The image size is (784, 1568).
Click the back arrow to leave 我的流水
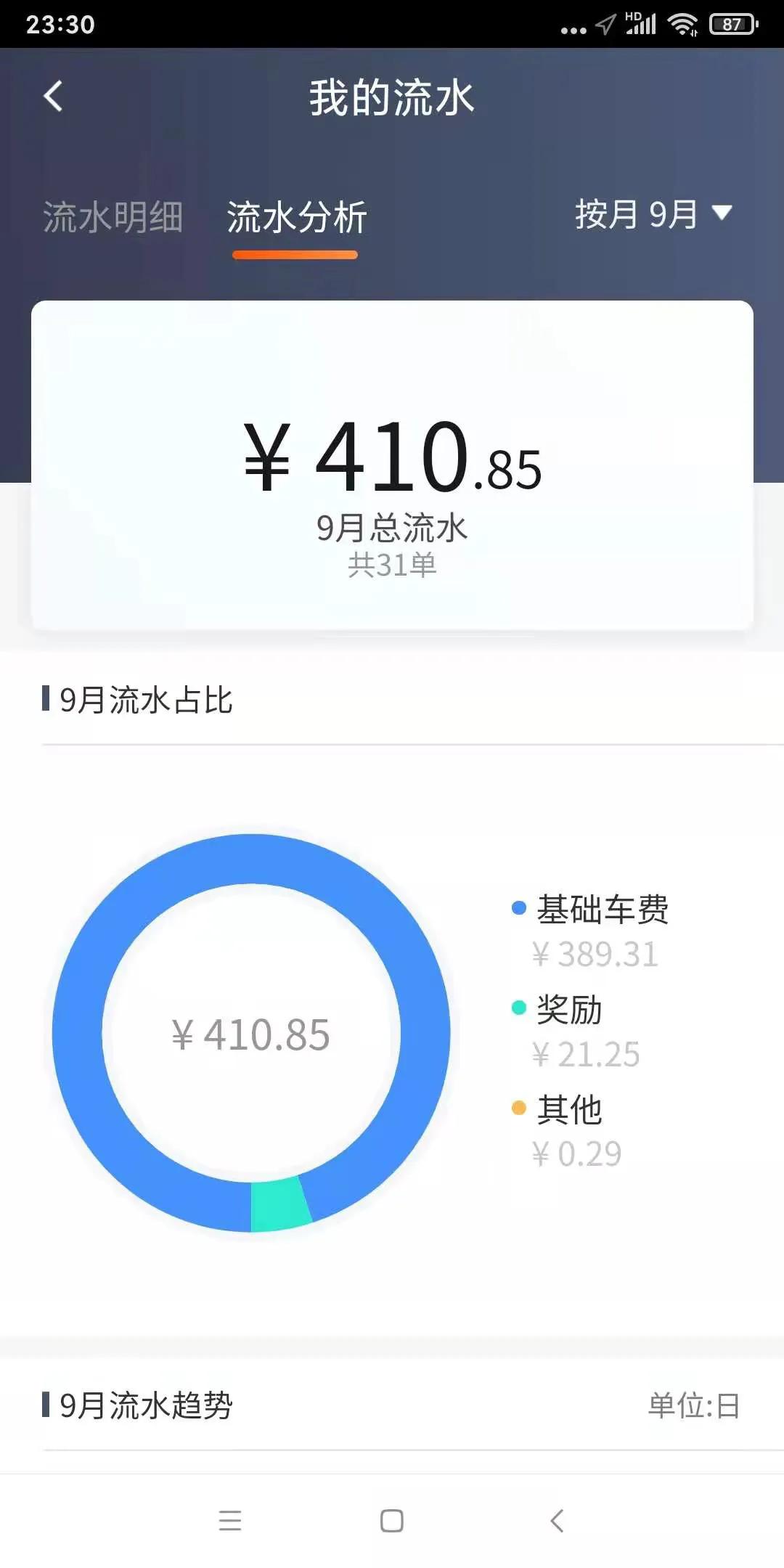52,97
